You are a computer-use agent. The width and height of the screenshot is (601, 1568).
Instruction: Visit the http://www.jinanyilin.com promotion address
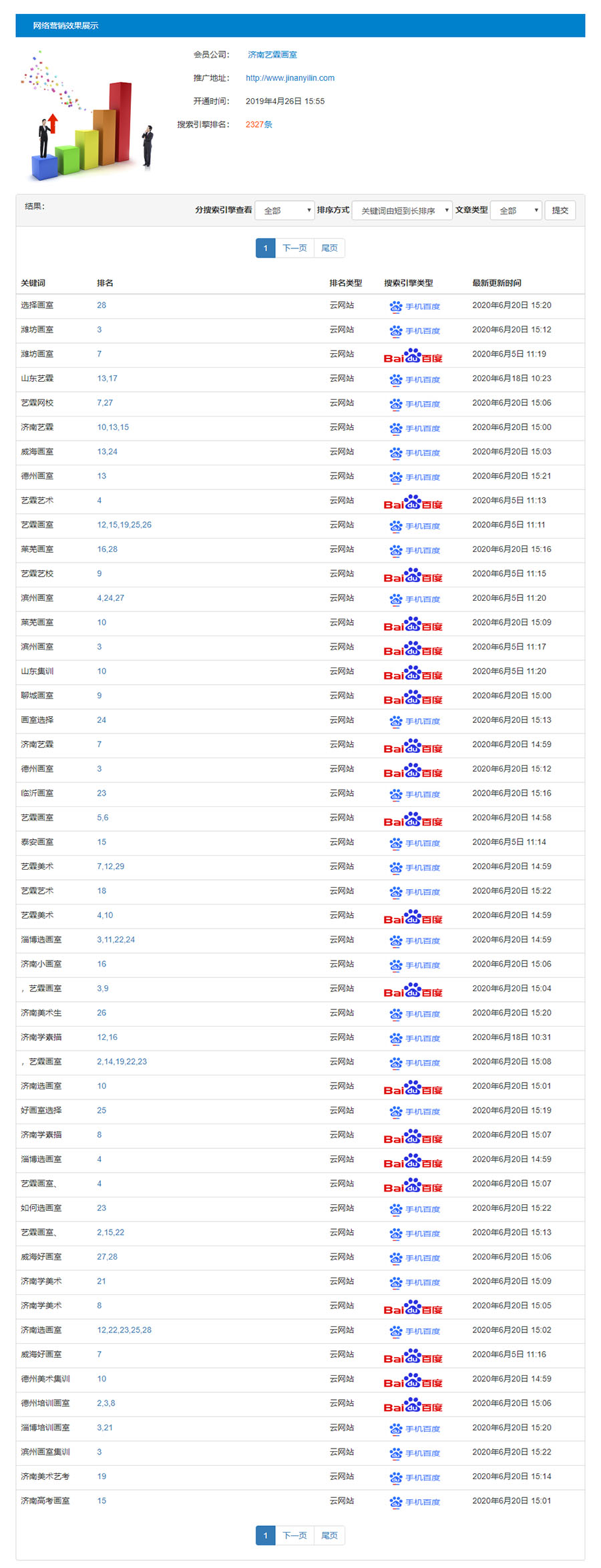(x=290, y=78)
